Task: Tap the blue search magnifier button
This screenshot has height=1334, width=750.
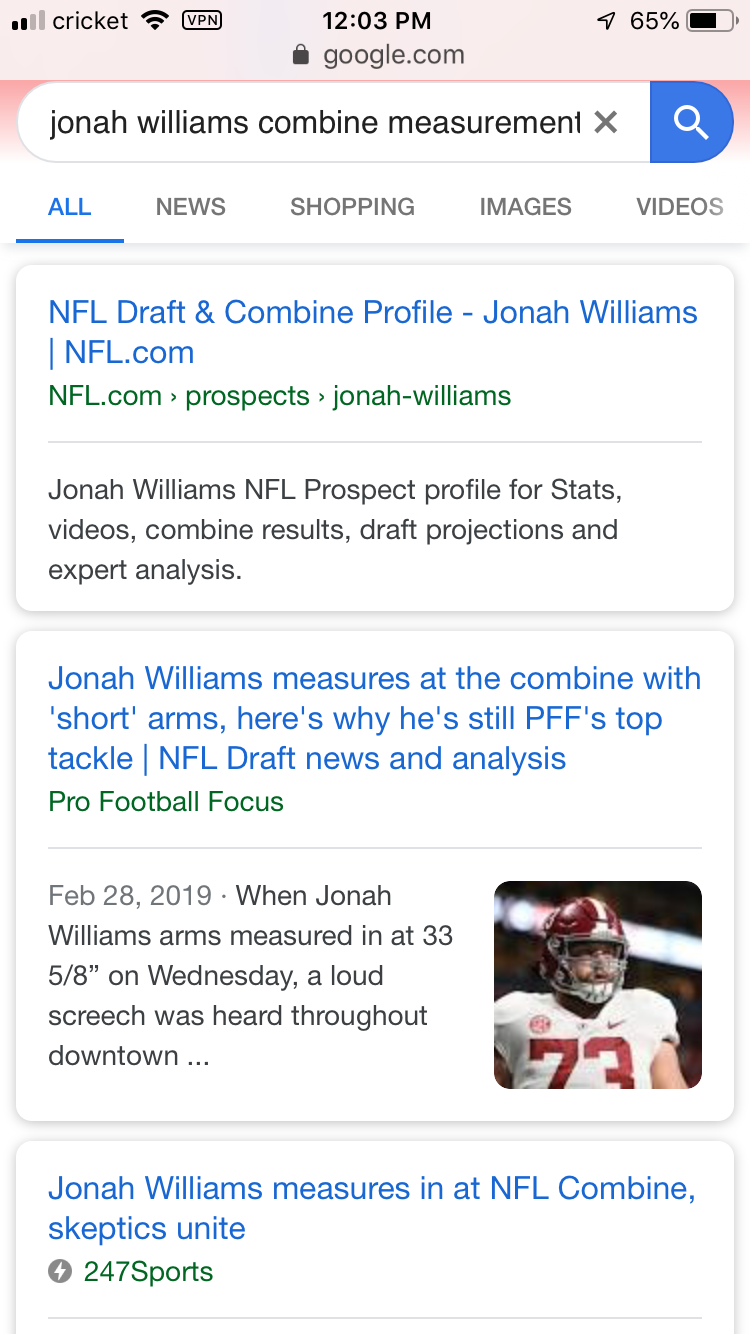Action: point(691,122)
